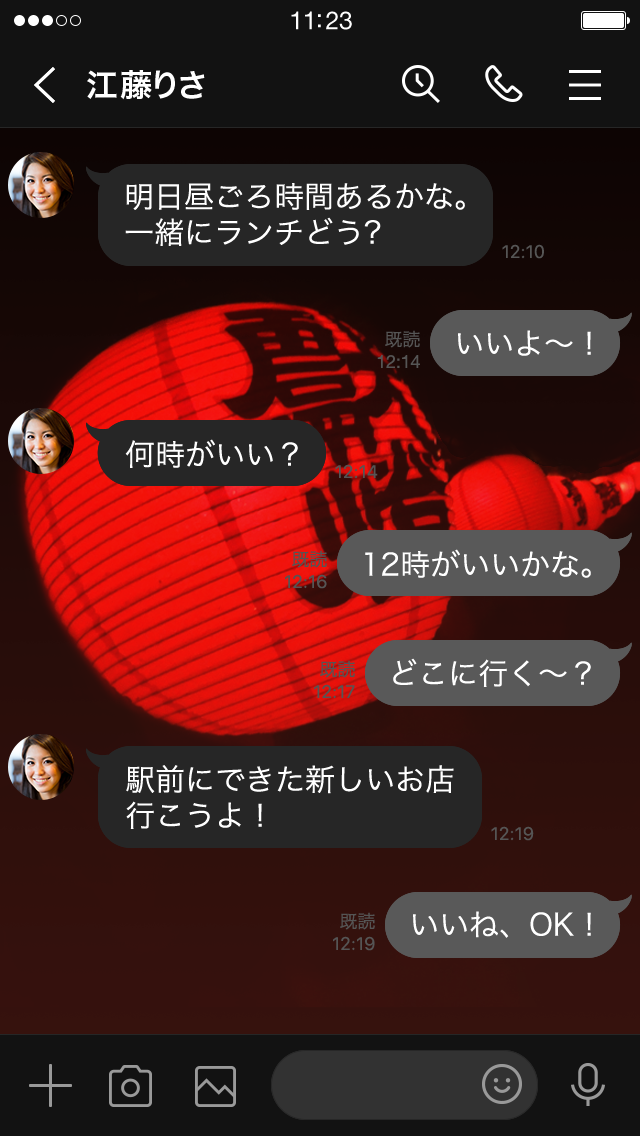Open the photo gallery picker
The image size is (640, 1136).
(215, 1085)
